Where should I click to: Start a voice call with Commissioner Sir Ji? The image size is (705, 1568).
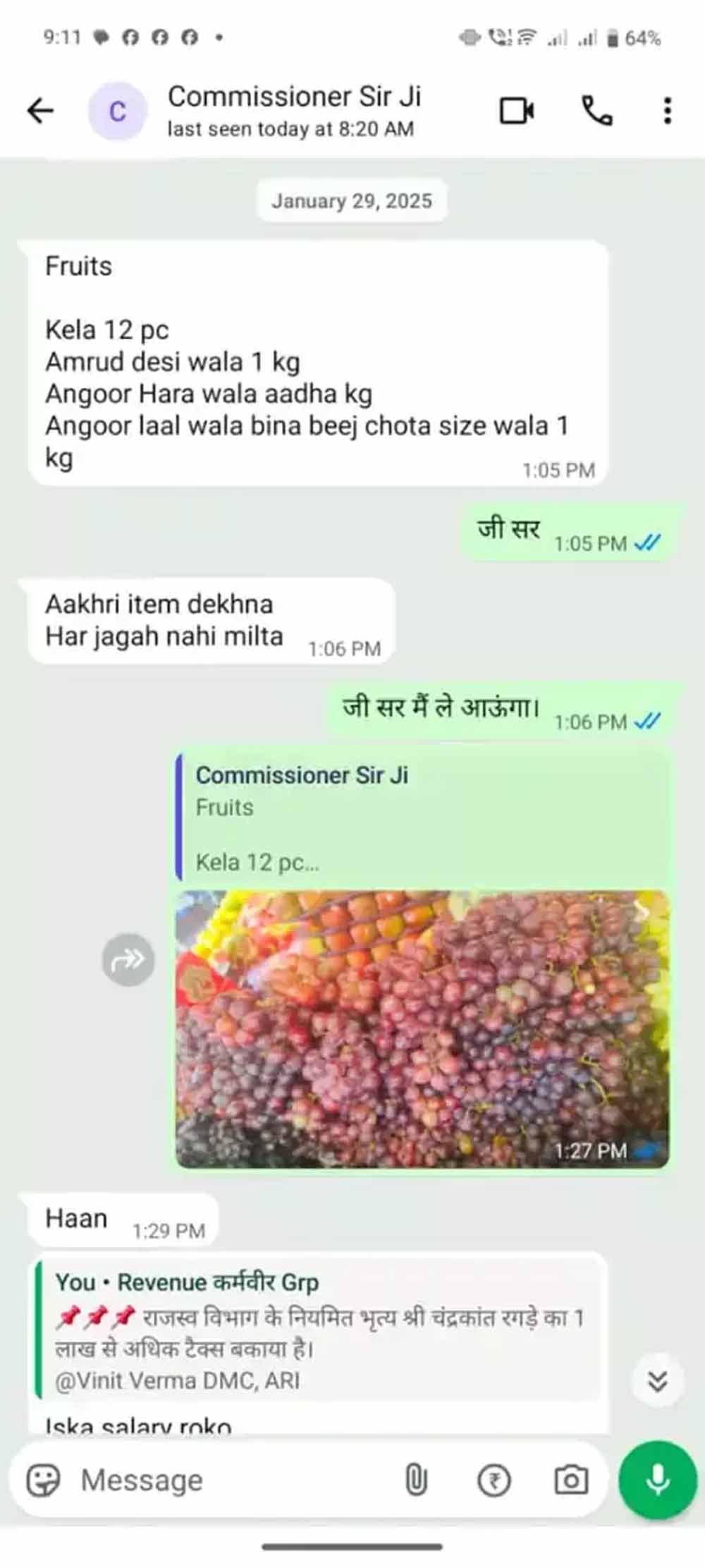596,111
